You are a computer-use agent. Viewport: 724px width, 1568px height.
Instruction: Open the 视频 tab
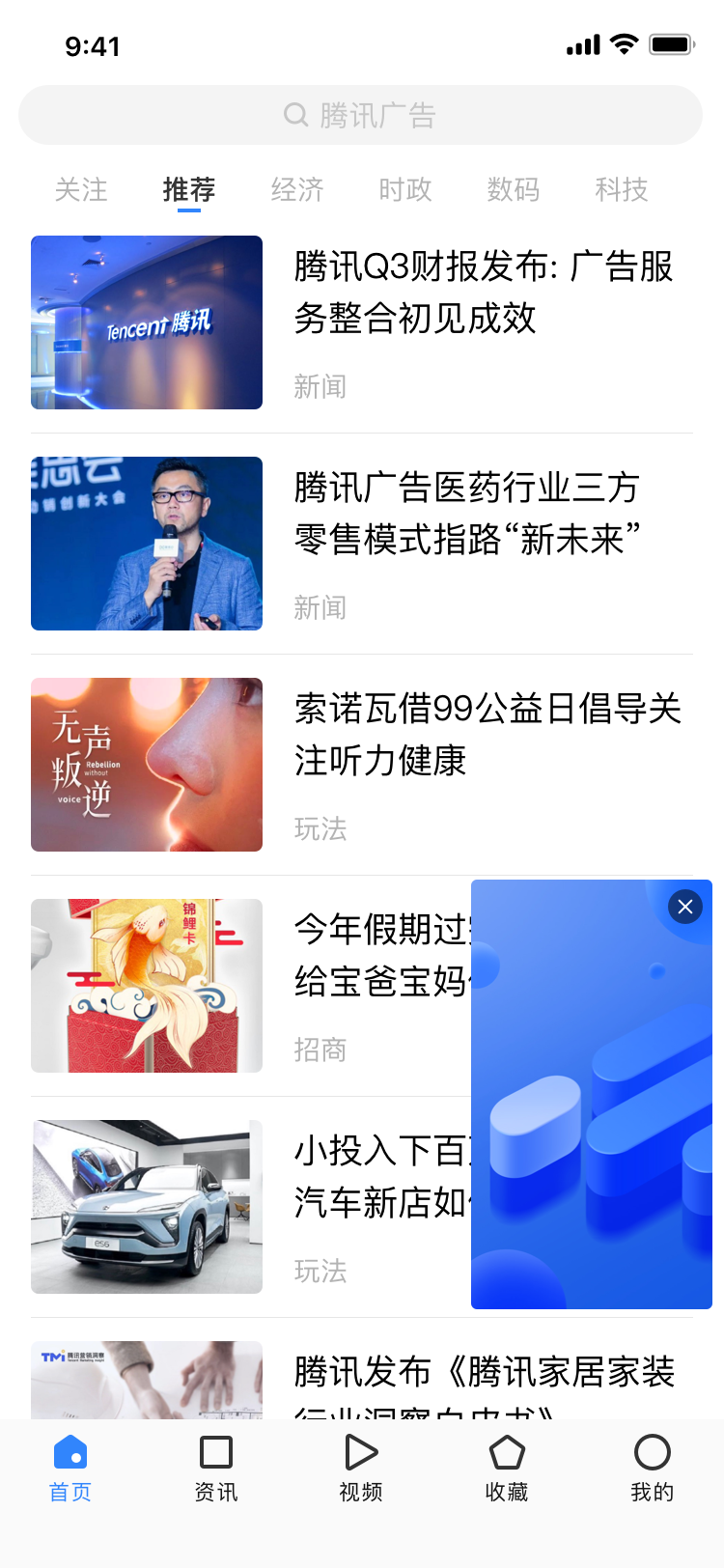click(361, 1469)
